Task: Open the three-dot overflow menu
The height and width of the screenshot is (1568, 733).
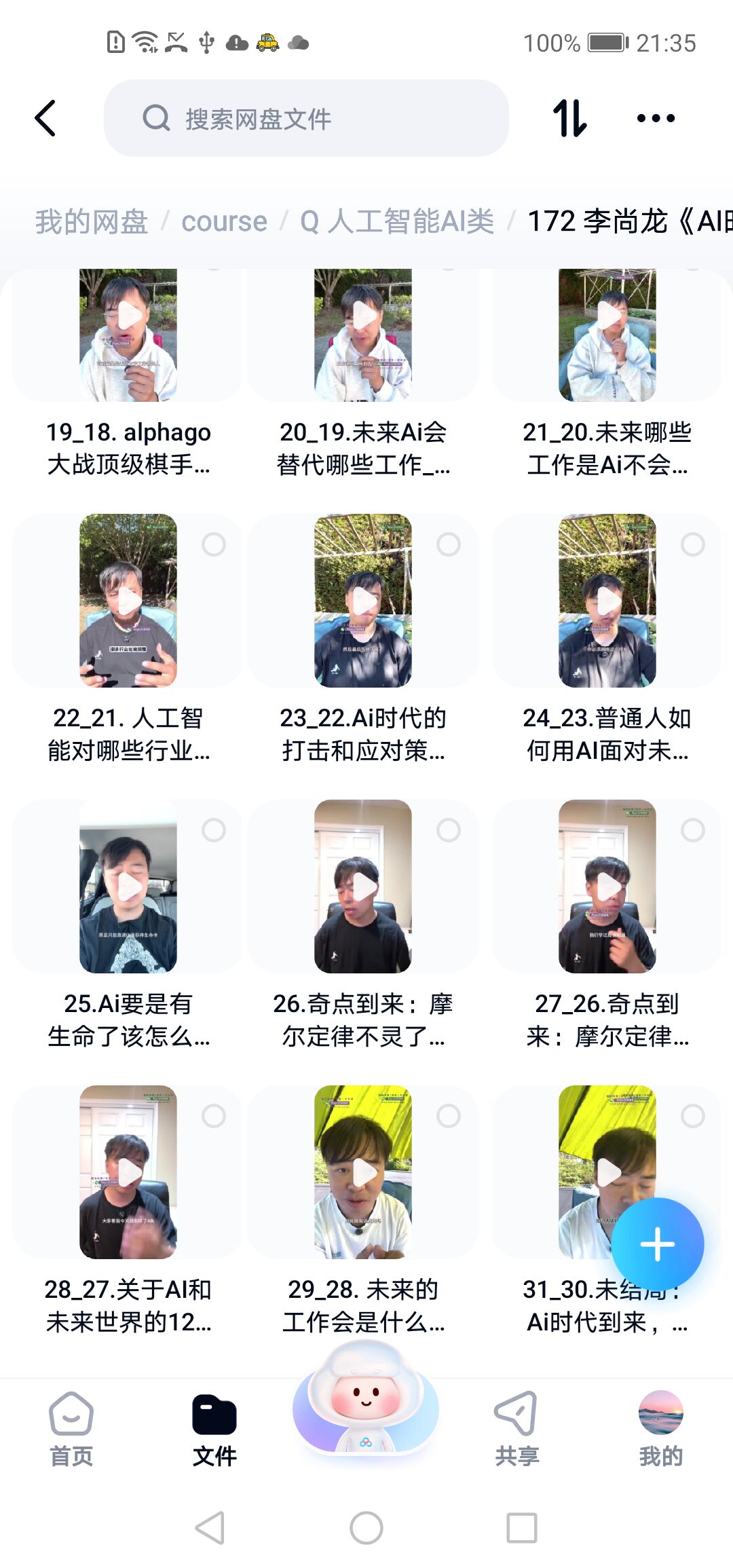Action: [656, 118]
